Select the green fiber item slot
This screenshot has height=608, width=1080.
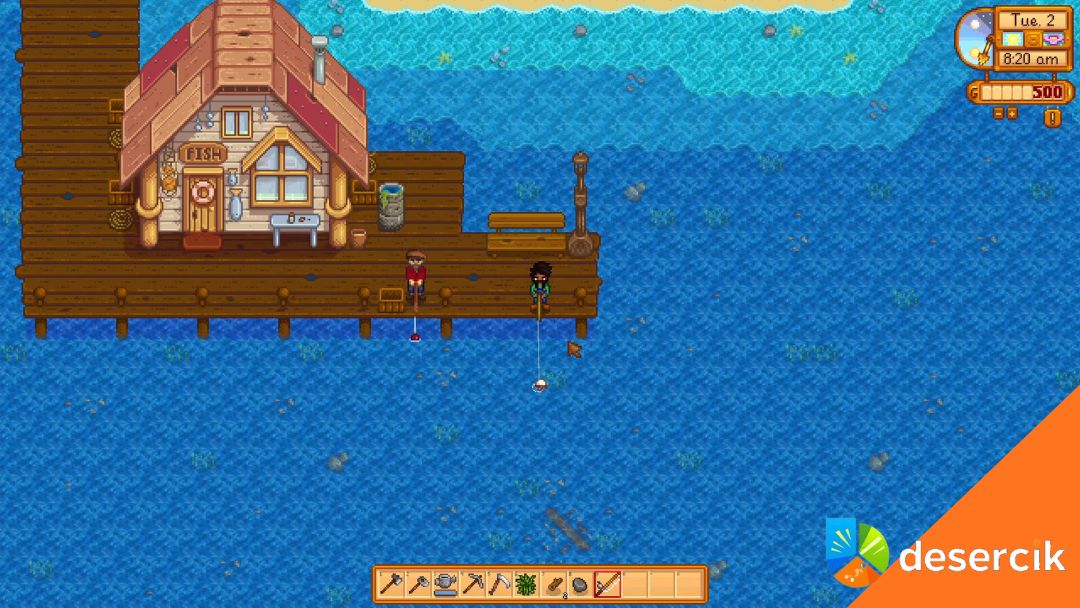tap(525, 584)
